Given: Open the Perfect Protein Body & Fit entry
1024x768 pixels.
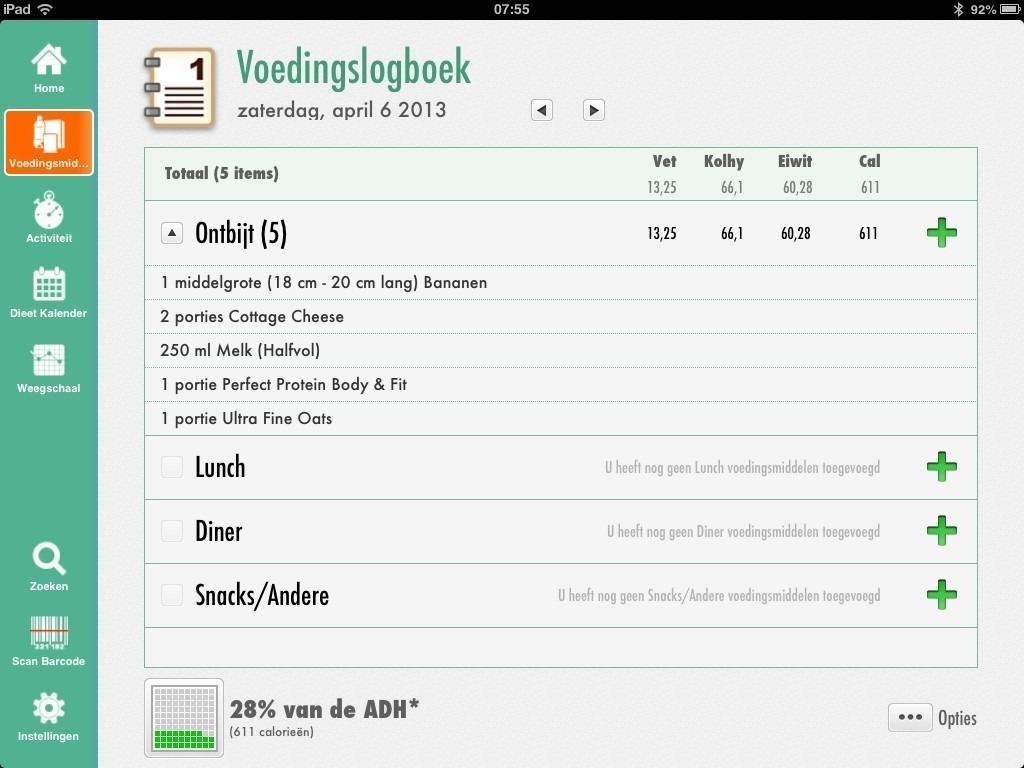Looking at the screenshot, I should 284,385.
